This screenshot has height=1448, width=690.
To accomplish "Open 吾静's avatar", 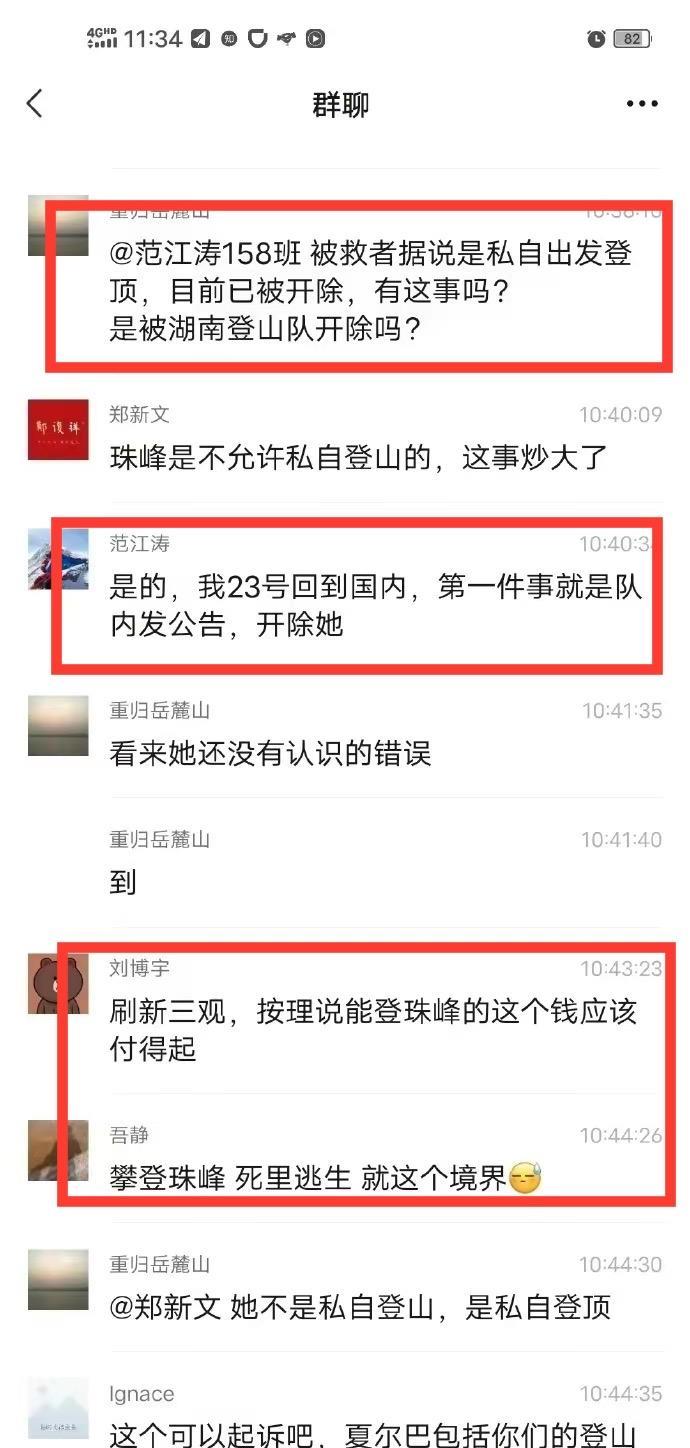I will 57,1150.
